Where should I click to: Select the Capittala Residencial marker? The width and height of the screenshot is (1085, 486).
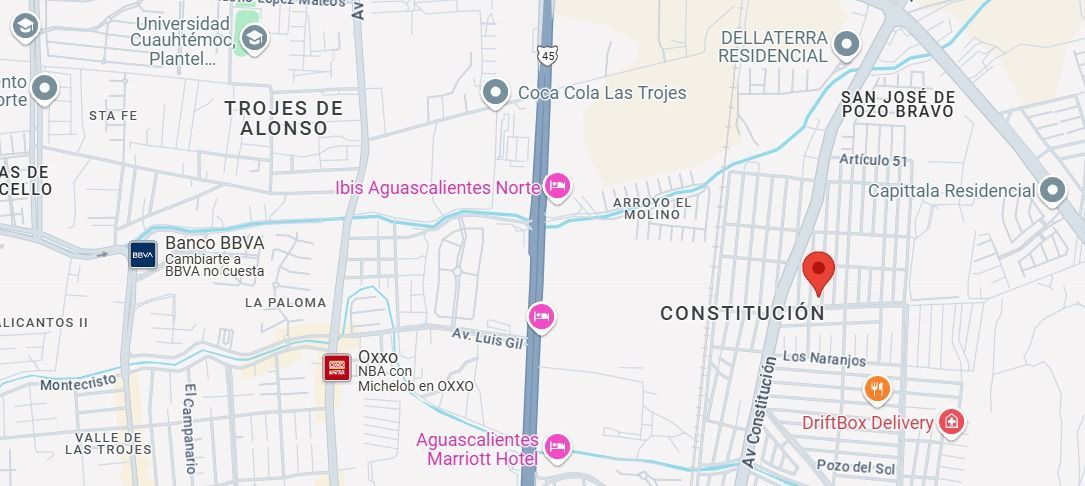1052,190
